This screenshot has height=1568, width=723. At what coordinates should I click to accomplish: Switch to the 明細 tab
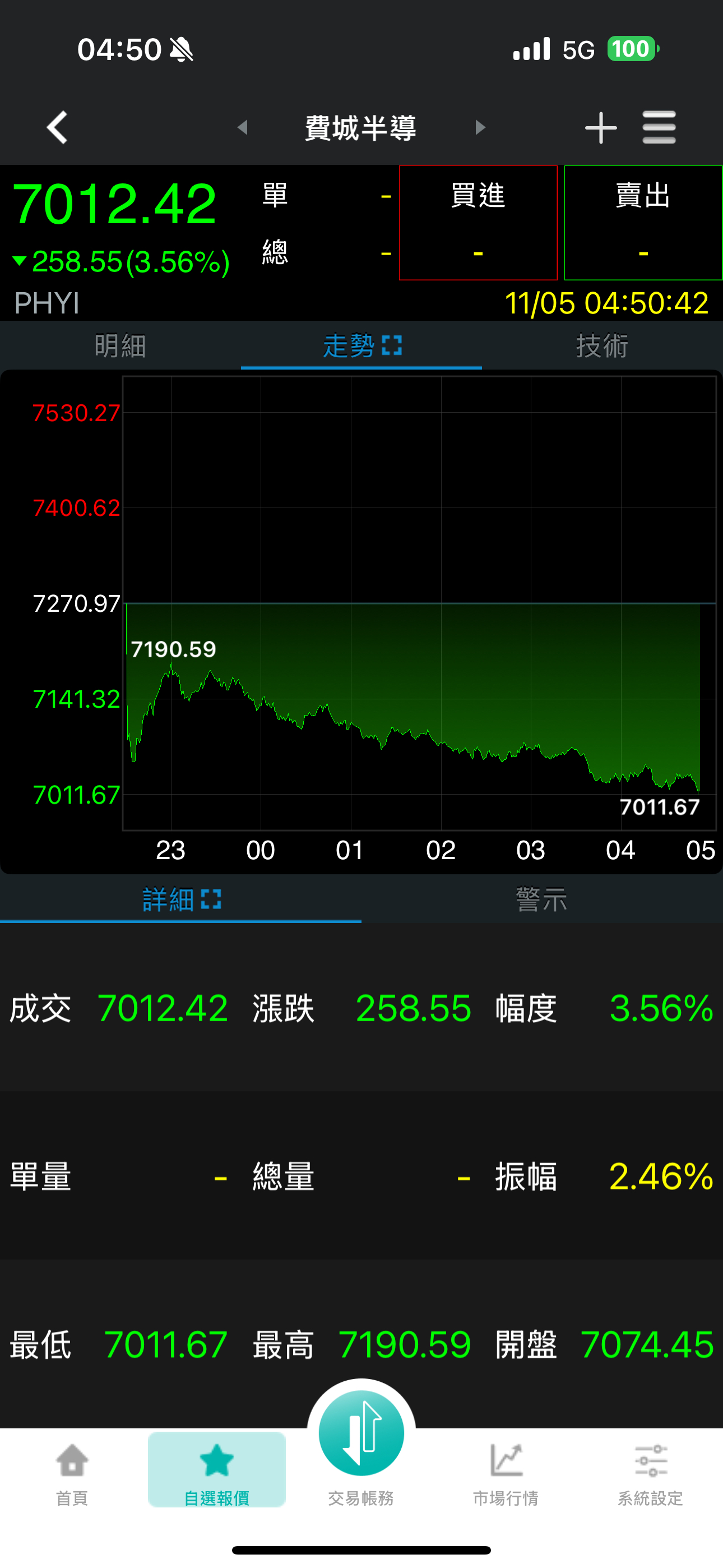tap(120, 346)
